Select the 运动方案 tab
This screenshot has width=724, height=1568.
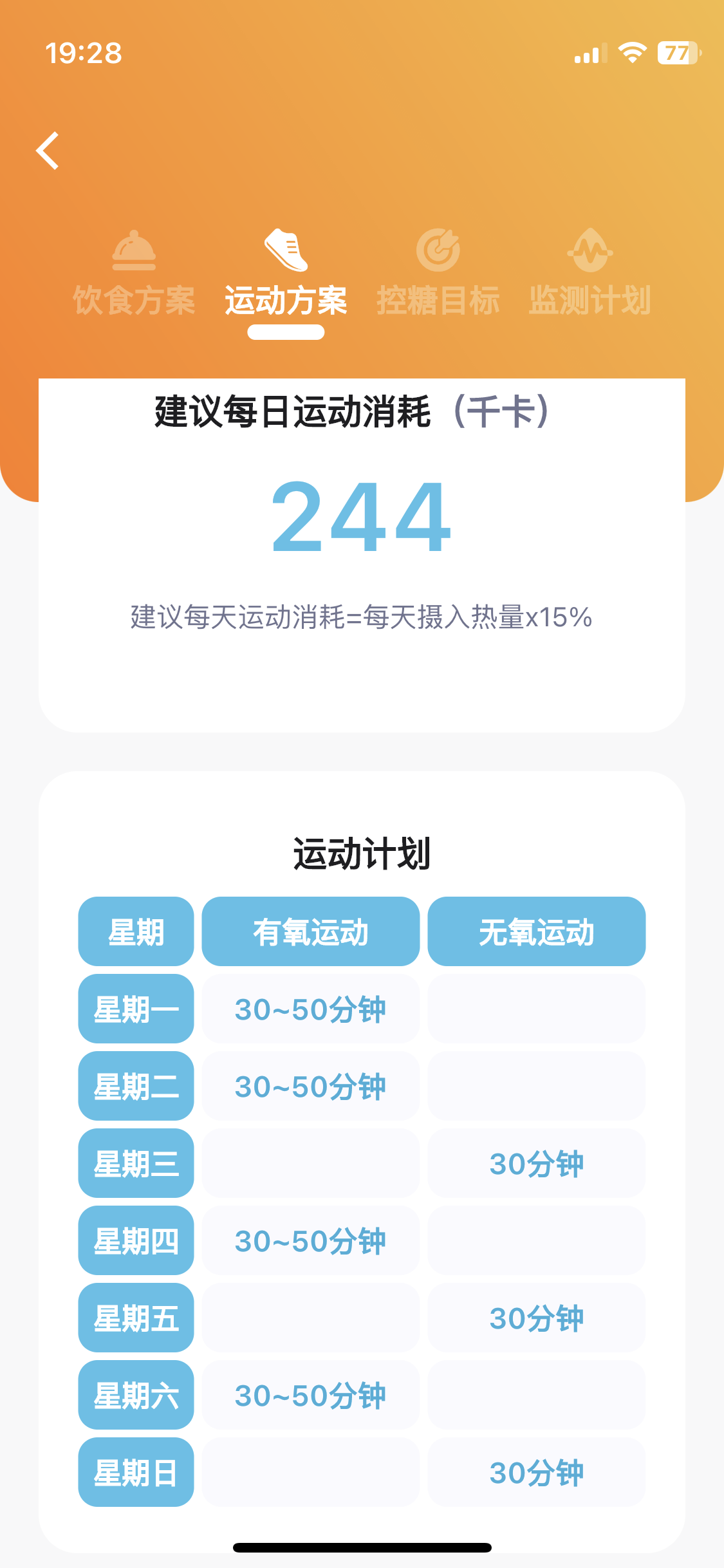tap(286, 277)
